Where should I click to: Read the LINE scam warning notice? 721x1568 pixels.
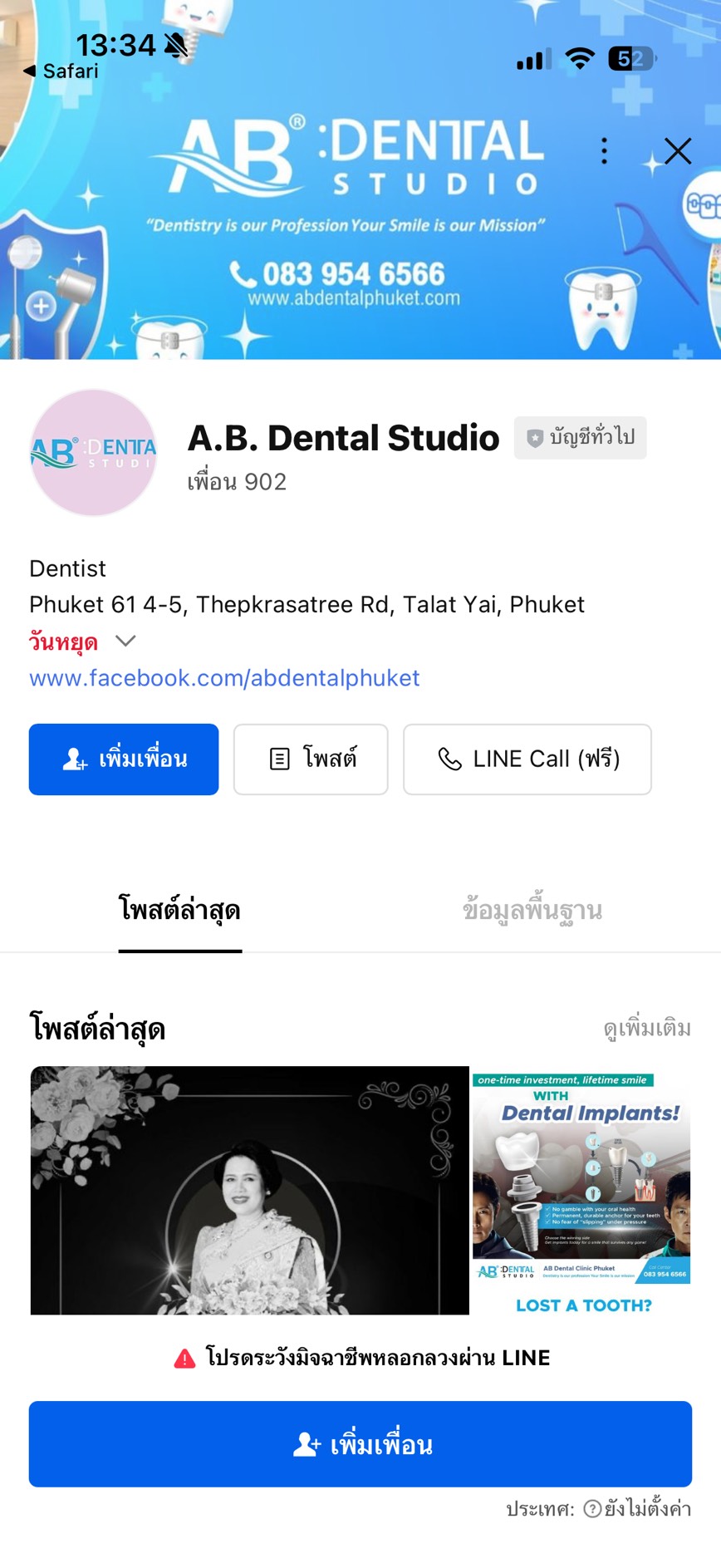(362, 1358)
